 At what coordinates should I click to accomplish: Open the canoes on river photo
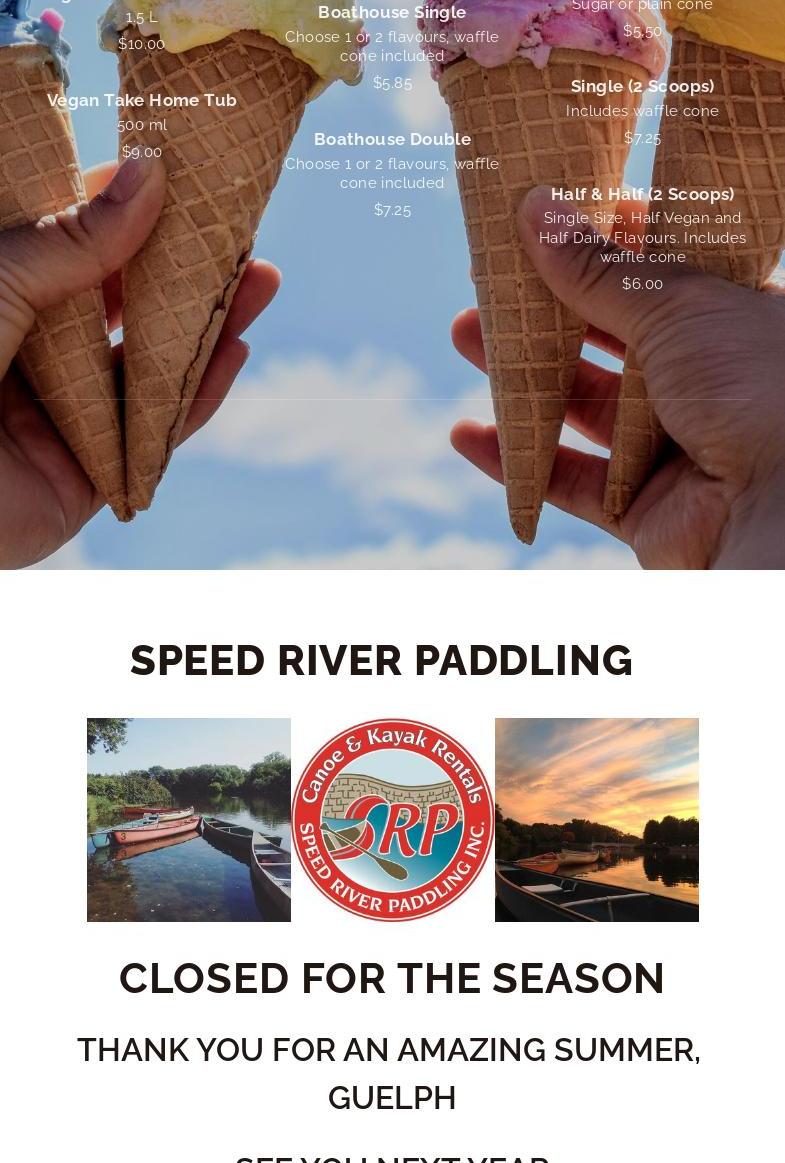click(189, 820)
